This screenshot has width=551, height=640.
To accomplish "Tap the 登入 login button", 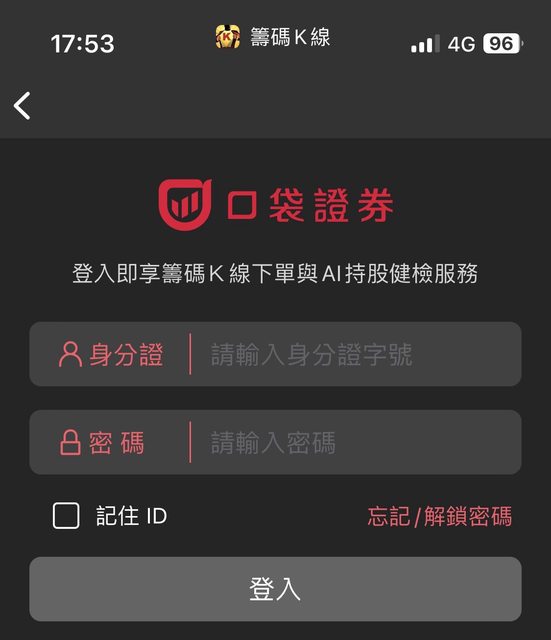I will [275, 589].
